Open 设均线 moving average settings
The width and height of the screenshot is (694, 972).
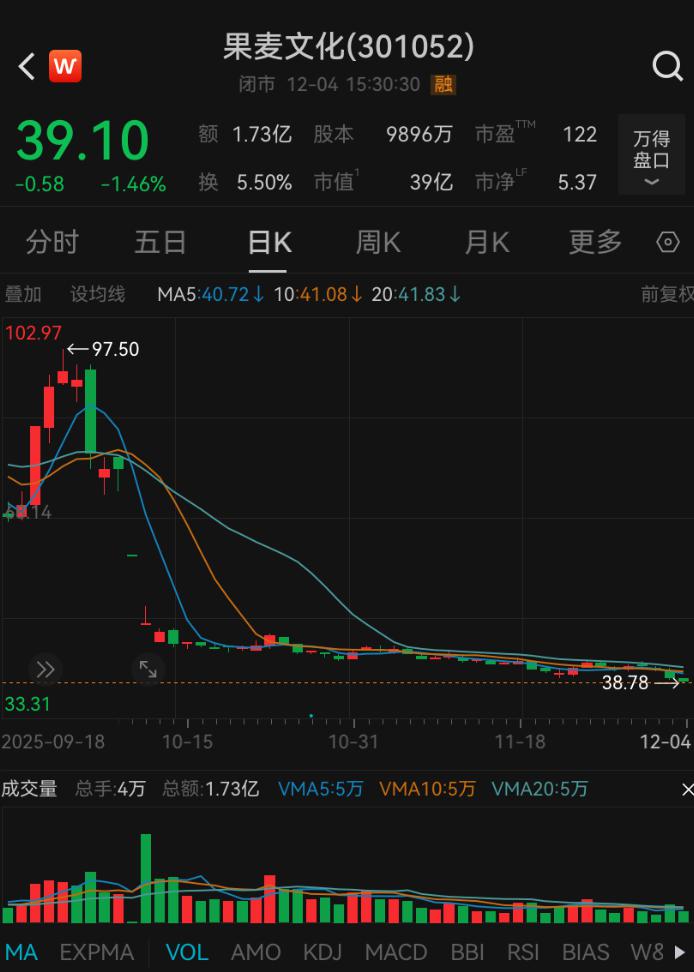tap(97, 294)
